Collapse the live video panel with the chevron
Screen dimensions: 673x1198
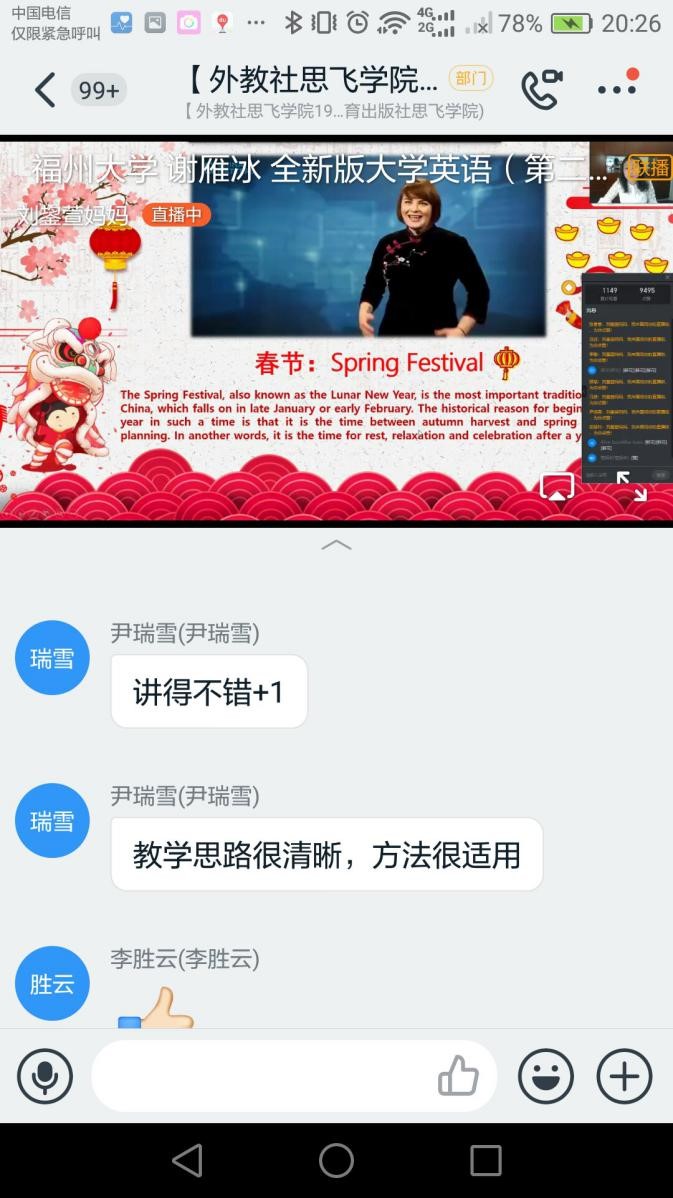tap(336, 545)
